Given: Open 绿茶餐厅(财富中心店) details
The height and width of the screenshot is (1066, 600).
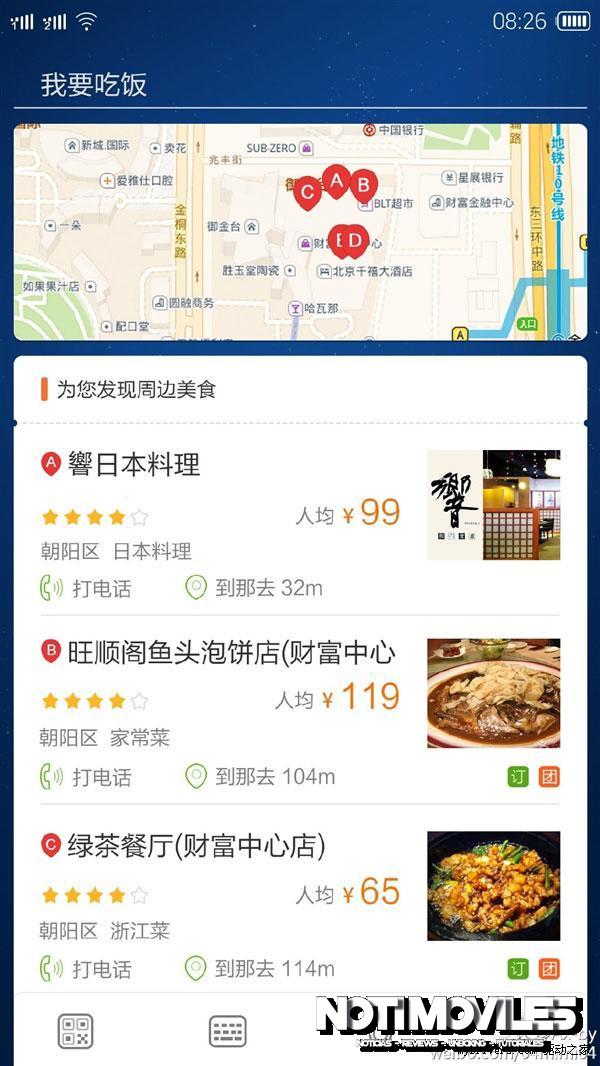Looking at the screenshot, I should 196,847.
